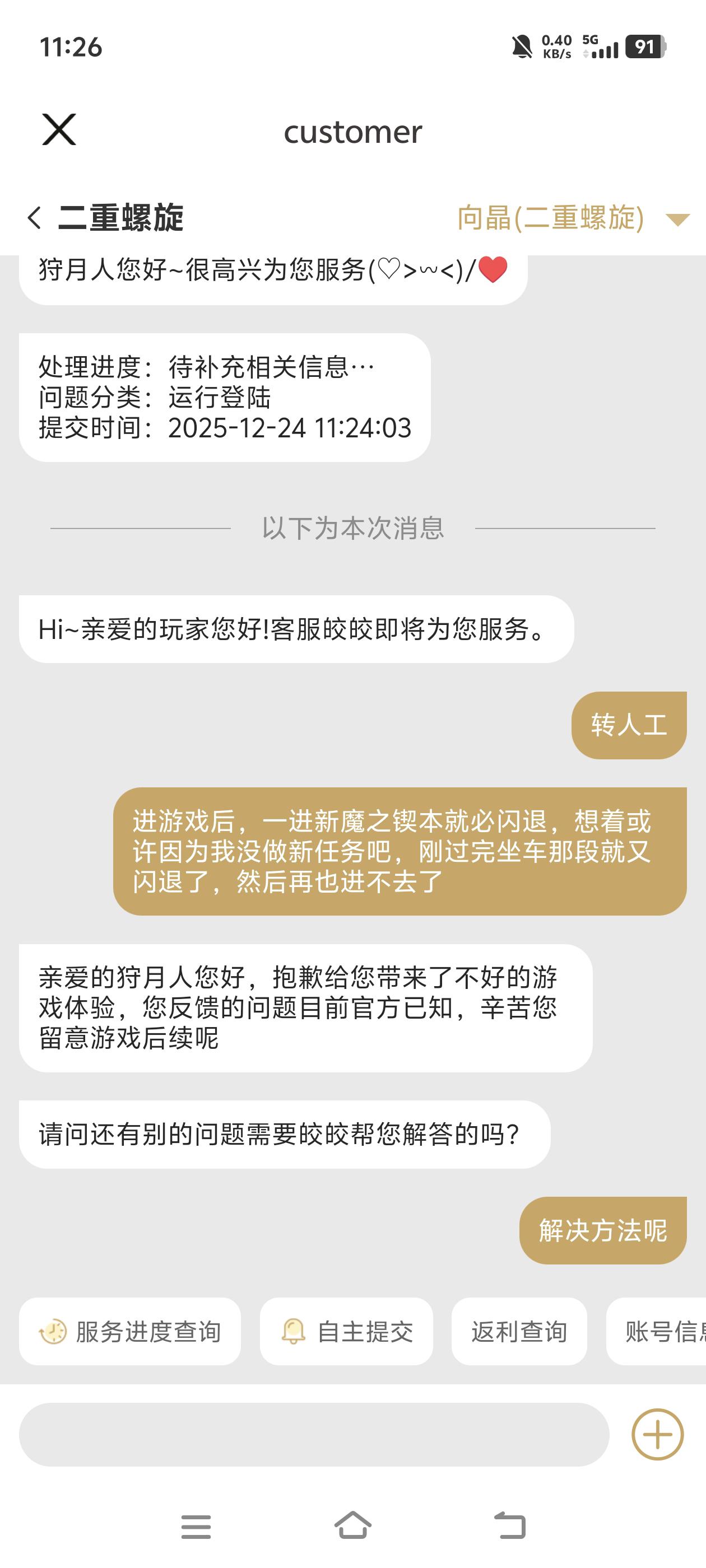Go back from 二重螺旋 header
This screenshot has height=1568, width=706.
point(35,218)
